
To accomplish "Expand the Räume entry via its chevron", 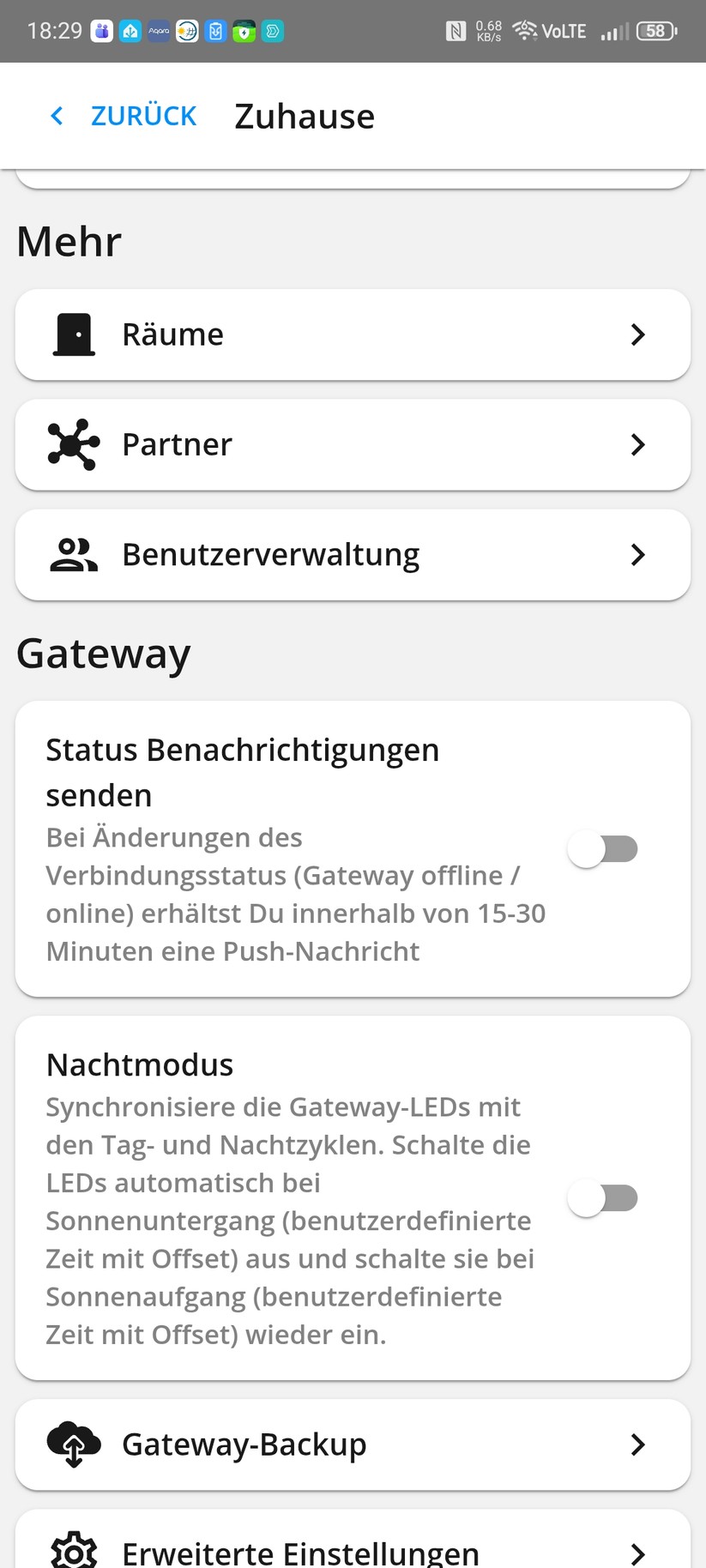I will pyautogui.click(x=637, y=335).
